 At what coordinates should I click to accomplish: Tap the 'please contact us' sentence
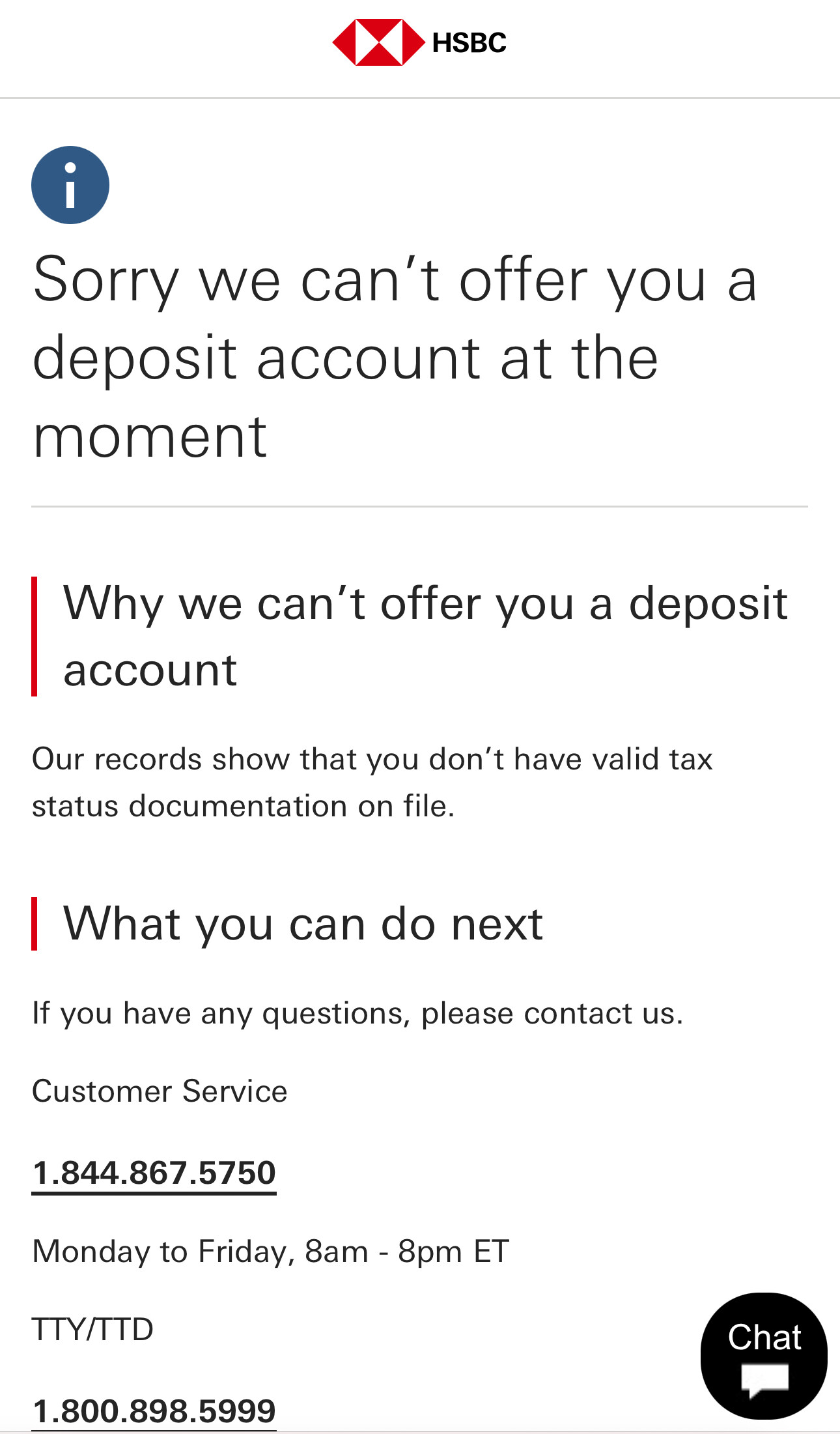tap(357, 1012)
